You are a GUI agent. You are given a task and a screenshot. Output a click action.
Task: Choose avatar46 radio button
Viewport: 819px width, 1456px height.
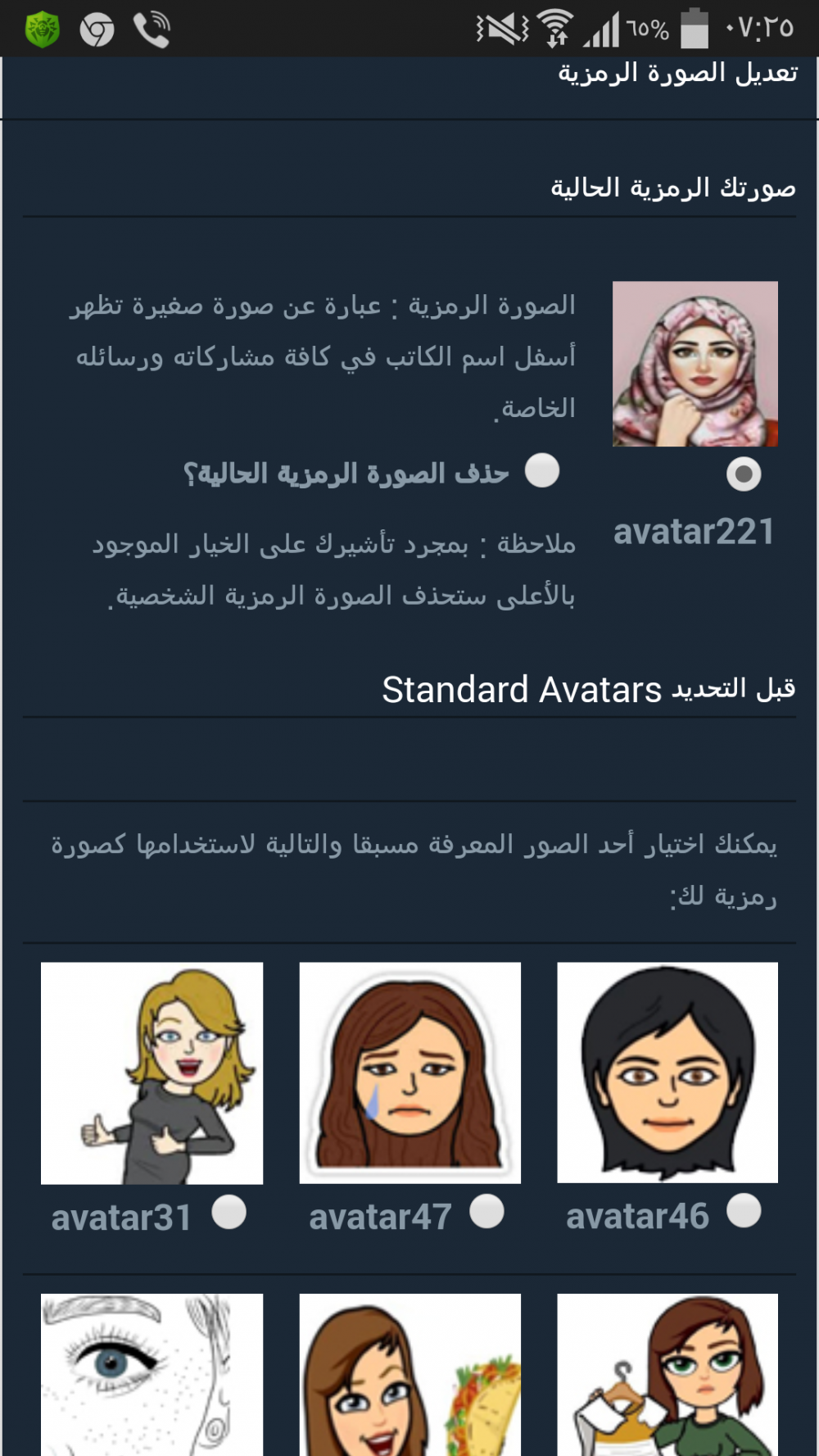click(744, 1211)
